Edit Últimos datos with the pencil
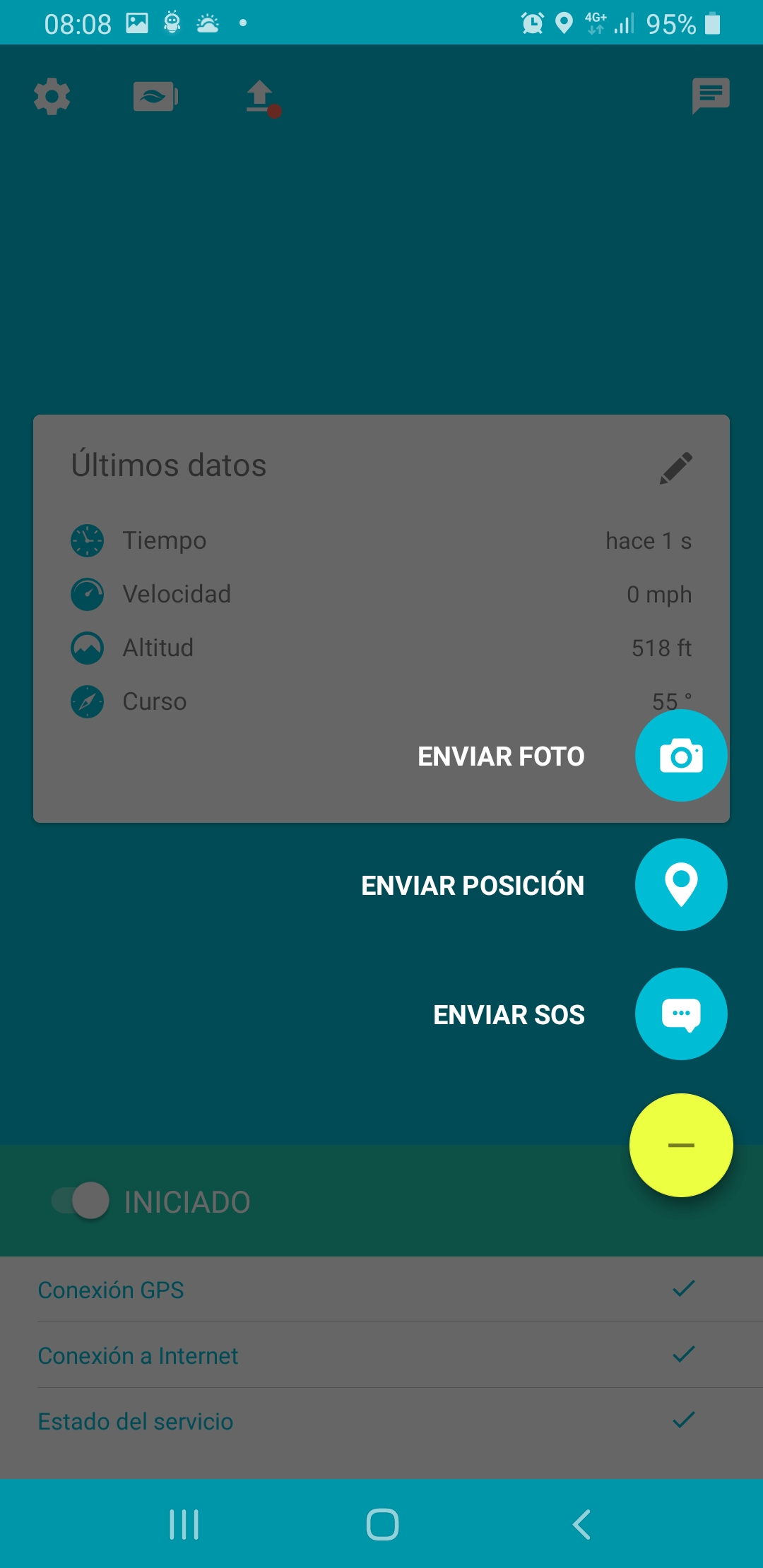 675,468
